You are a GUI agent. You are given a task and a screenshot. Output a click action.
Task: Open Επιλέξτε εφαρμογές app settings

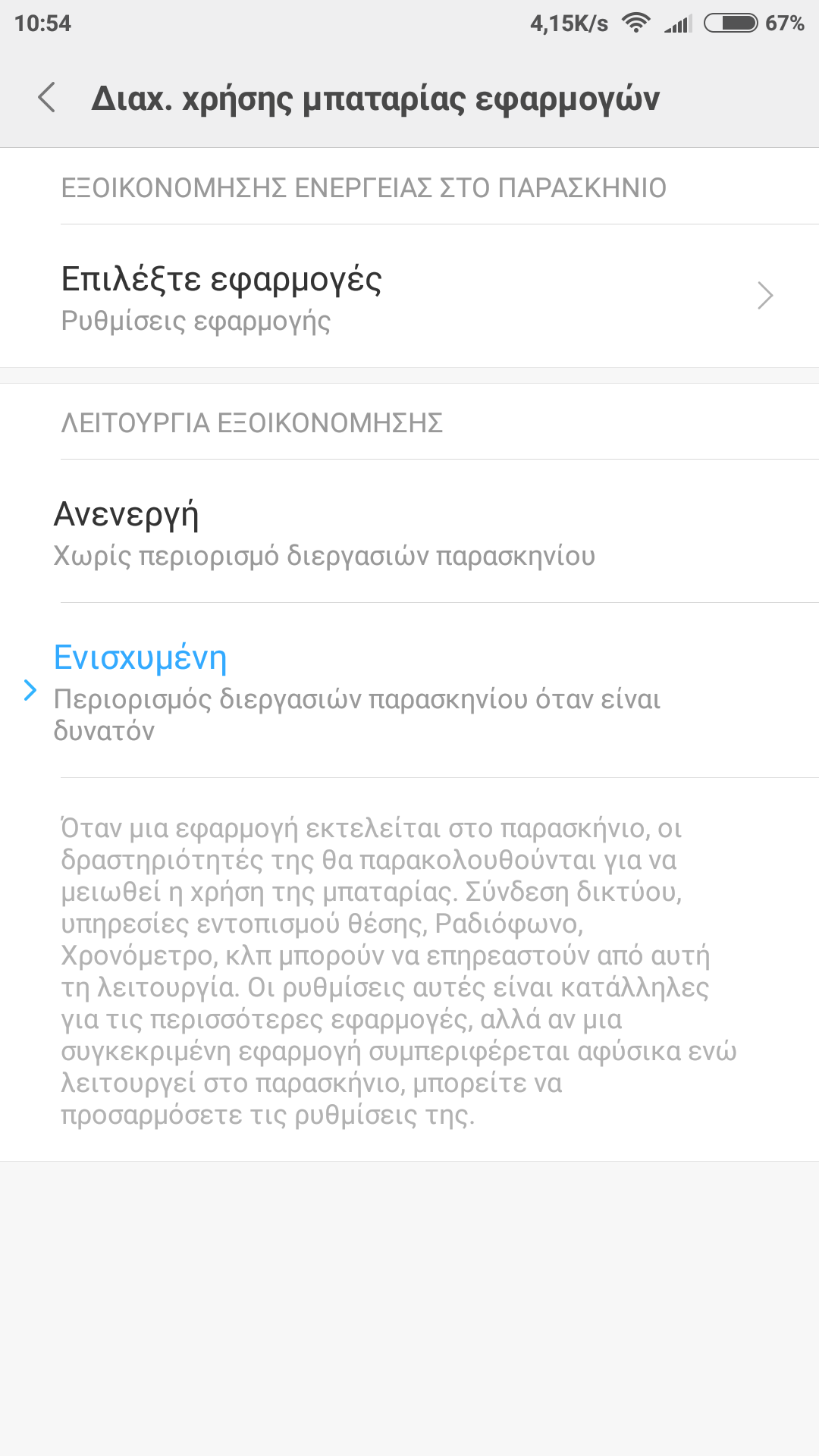pos(409,296)
